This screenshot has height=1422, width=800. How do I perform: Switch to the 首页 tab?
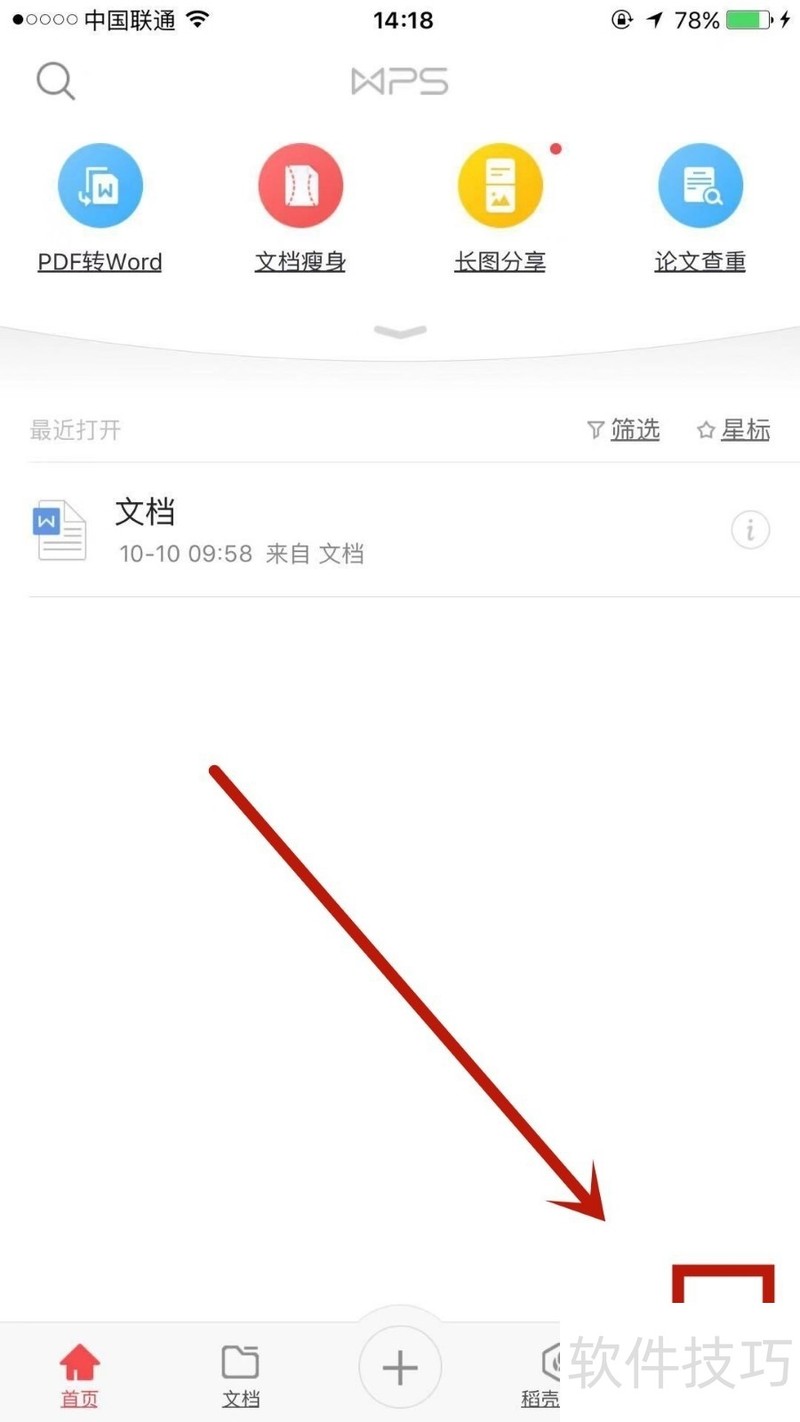click(80, 1375)
